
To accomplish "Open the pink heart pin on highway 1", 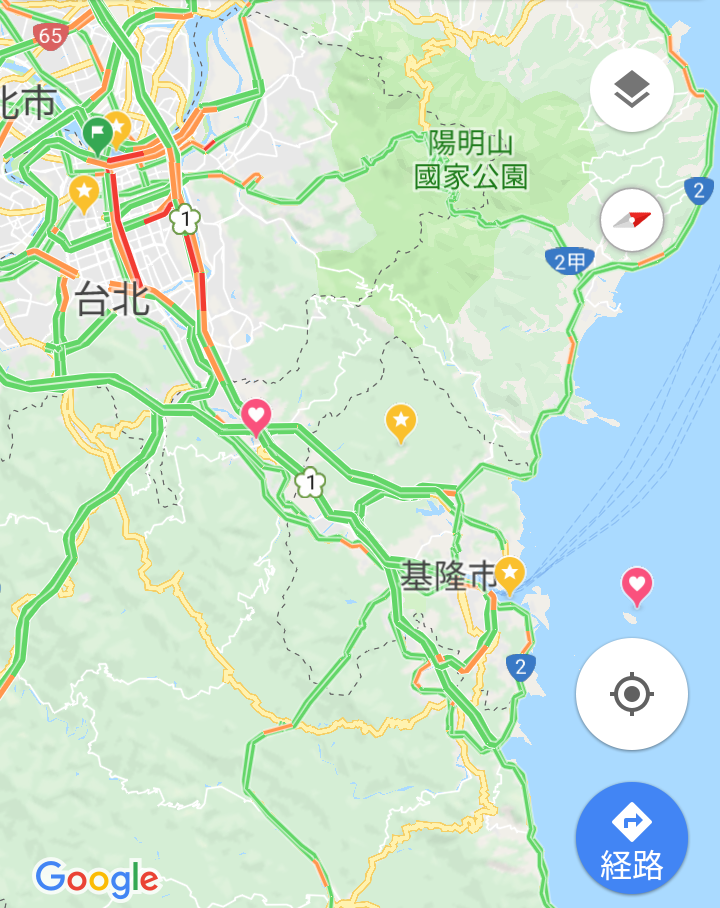I will pos(256,416).
